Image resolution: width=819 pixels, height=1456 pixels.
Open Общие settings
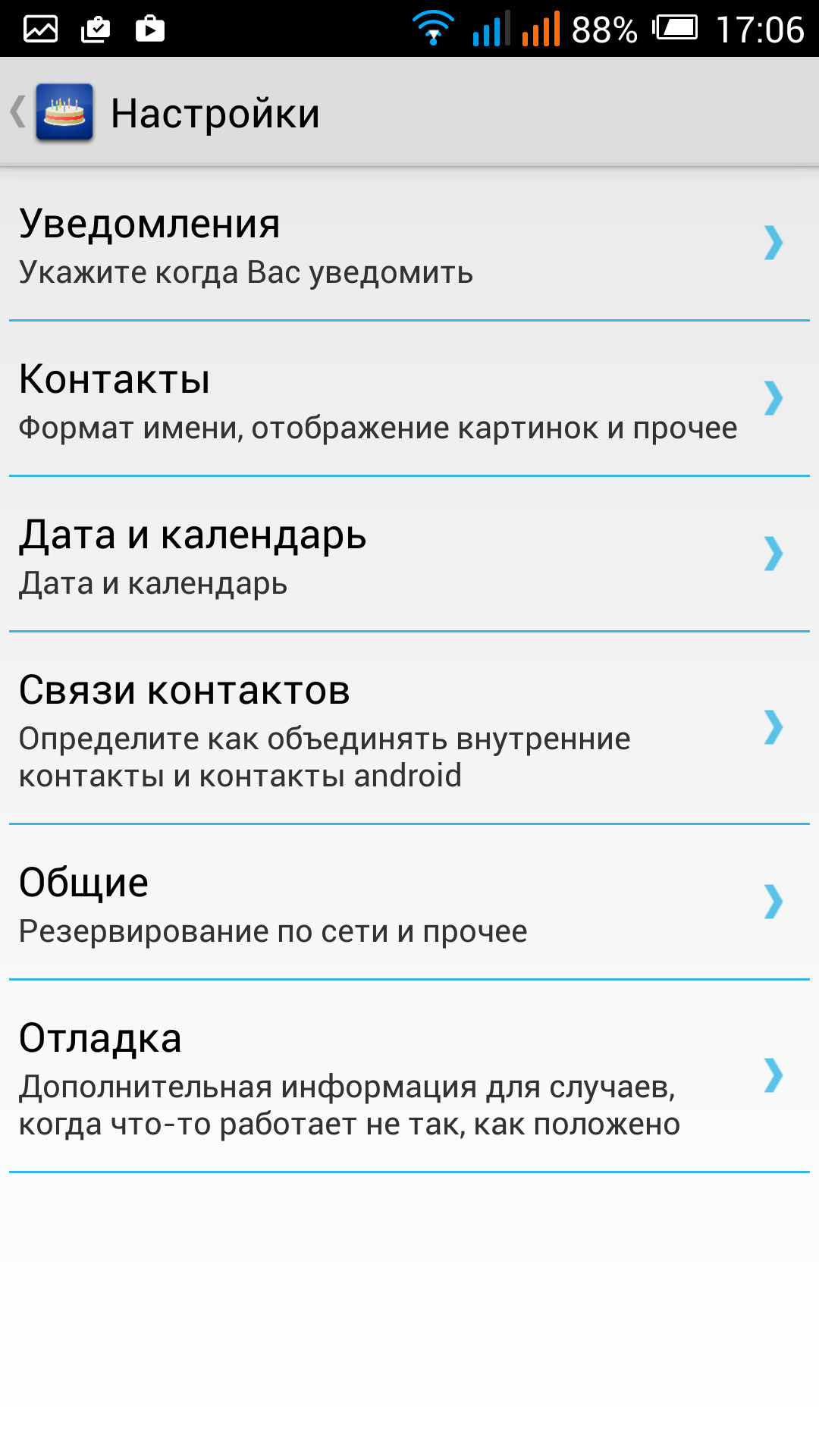click(409, 903)
